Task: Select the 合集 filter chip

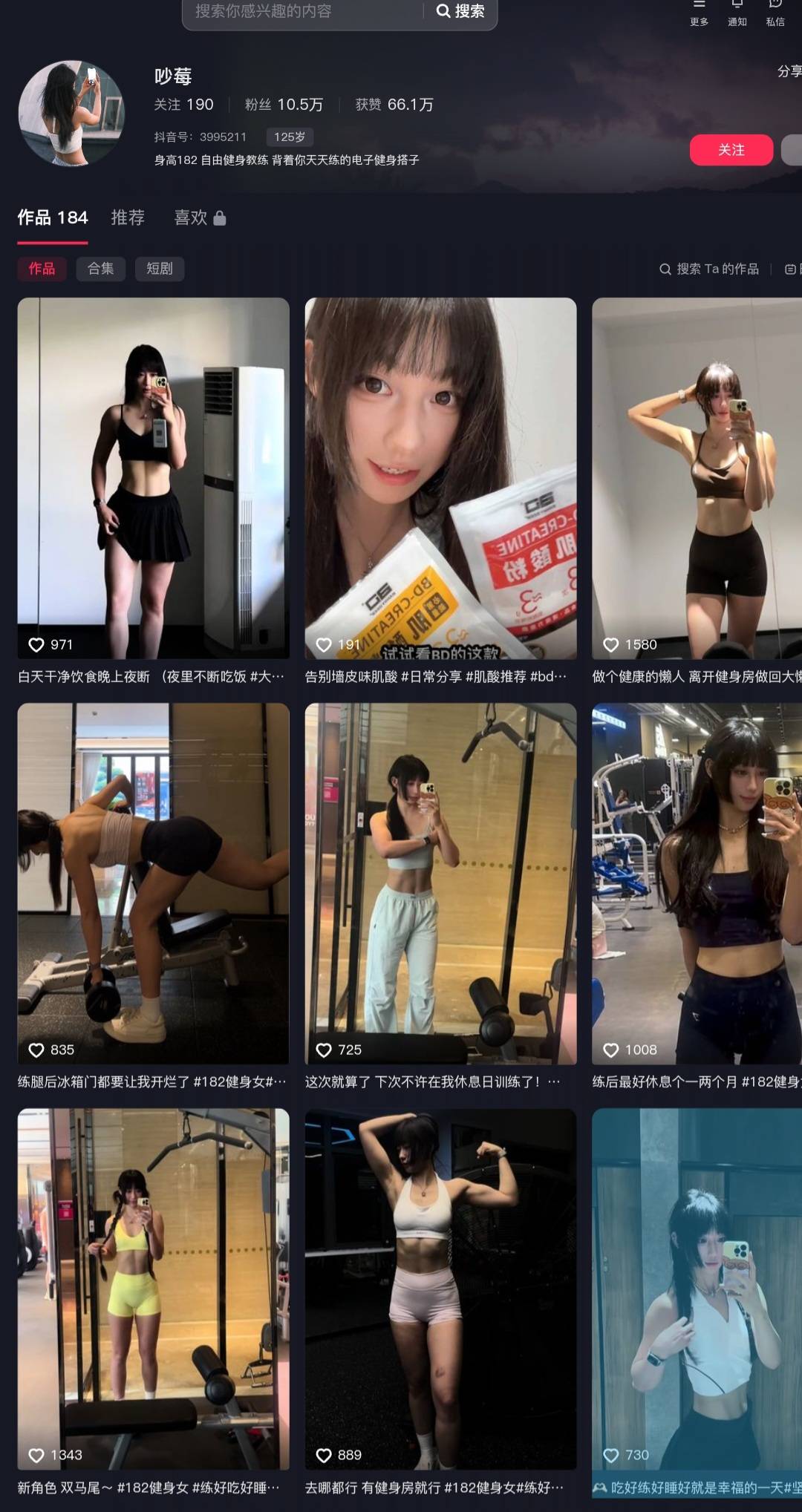Action: coord(100,269)
